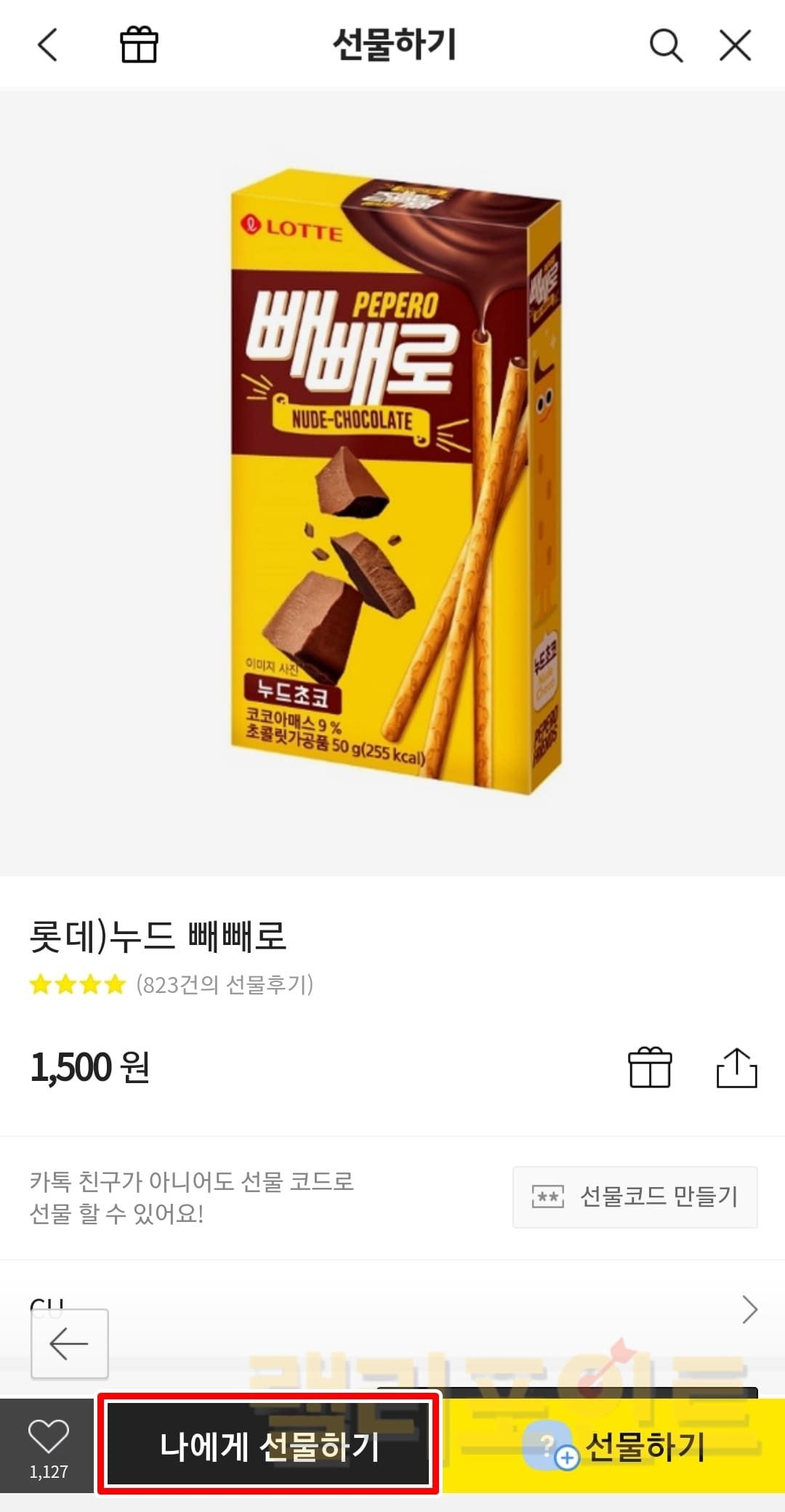Close the 선물하기 page
785x1512 pixels.
coord(735,46)
